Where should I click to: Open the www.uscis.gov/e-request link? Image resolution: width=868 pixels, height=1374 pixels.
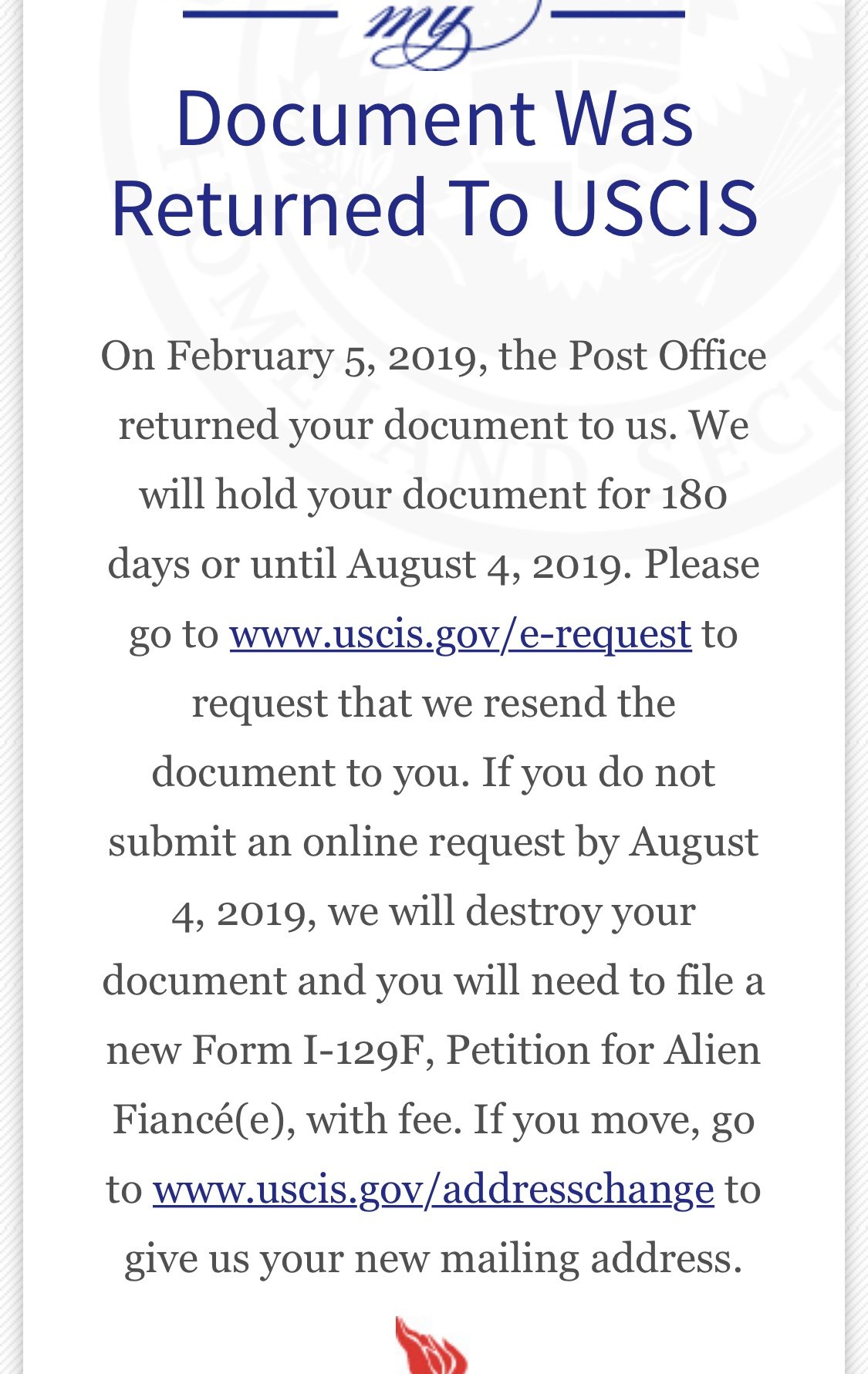[460, 634]
